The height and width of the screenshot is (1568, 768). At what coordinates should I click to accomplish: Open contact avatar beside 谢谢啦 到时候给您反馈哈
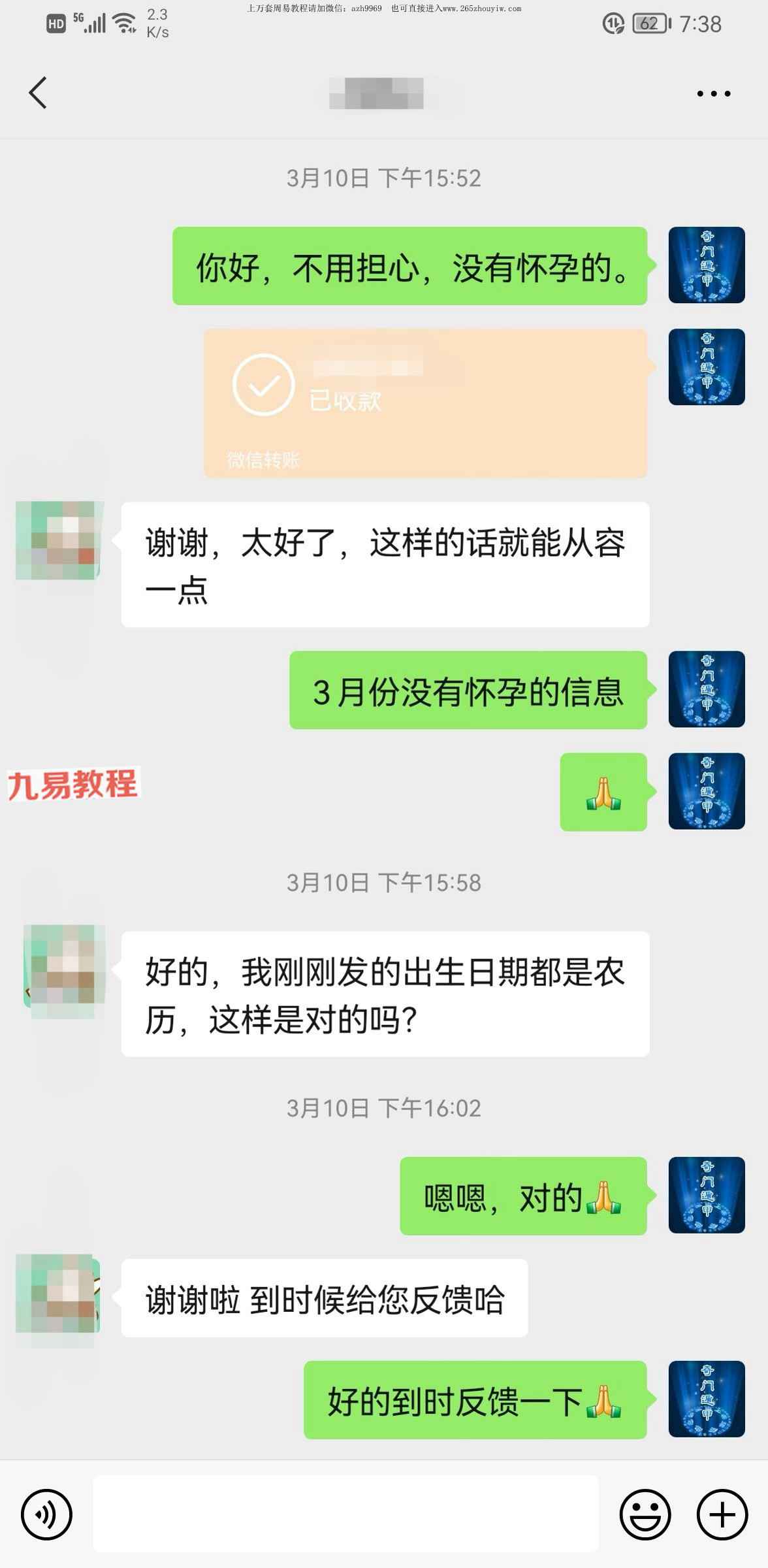click(x=57, y=1294)
